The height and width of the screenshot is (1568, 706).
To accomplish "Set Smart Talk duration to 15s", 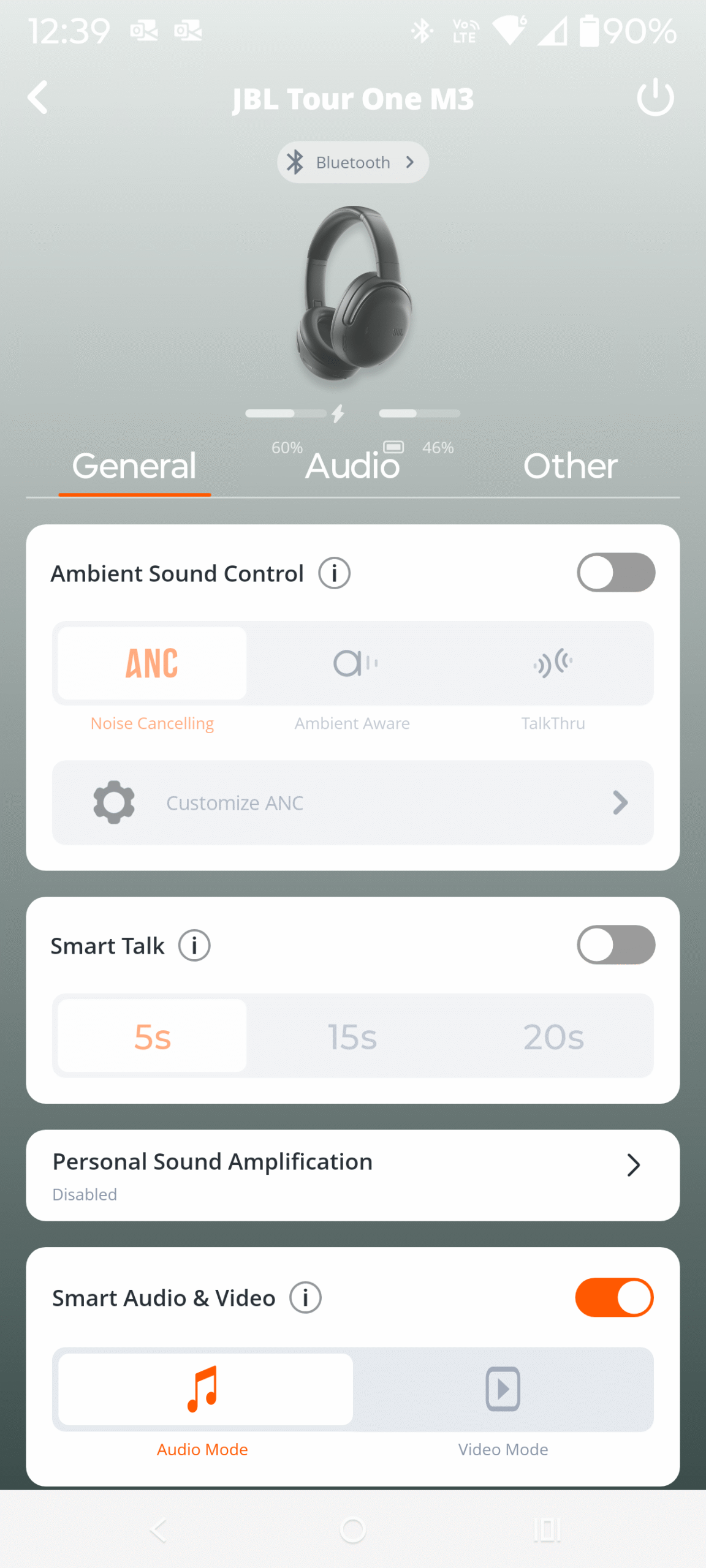I will click(352, 1036).
